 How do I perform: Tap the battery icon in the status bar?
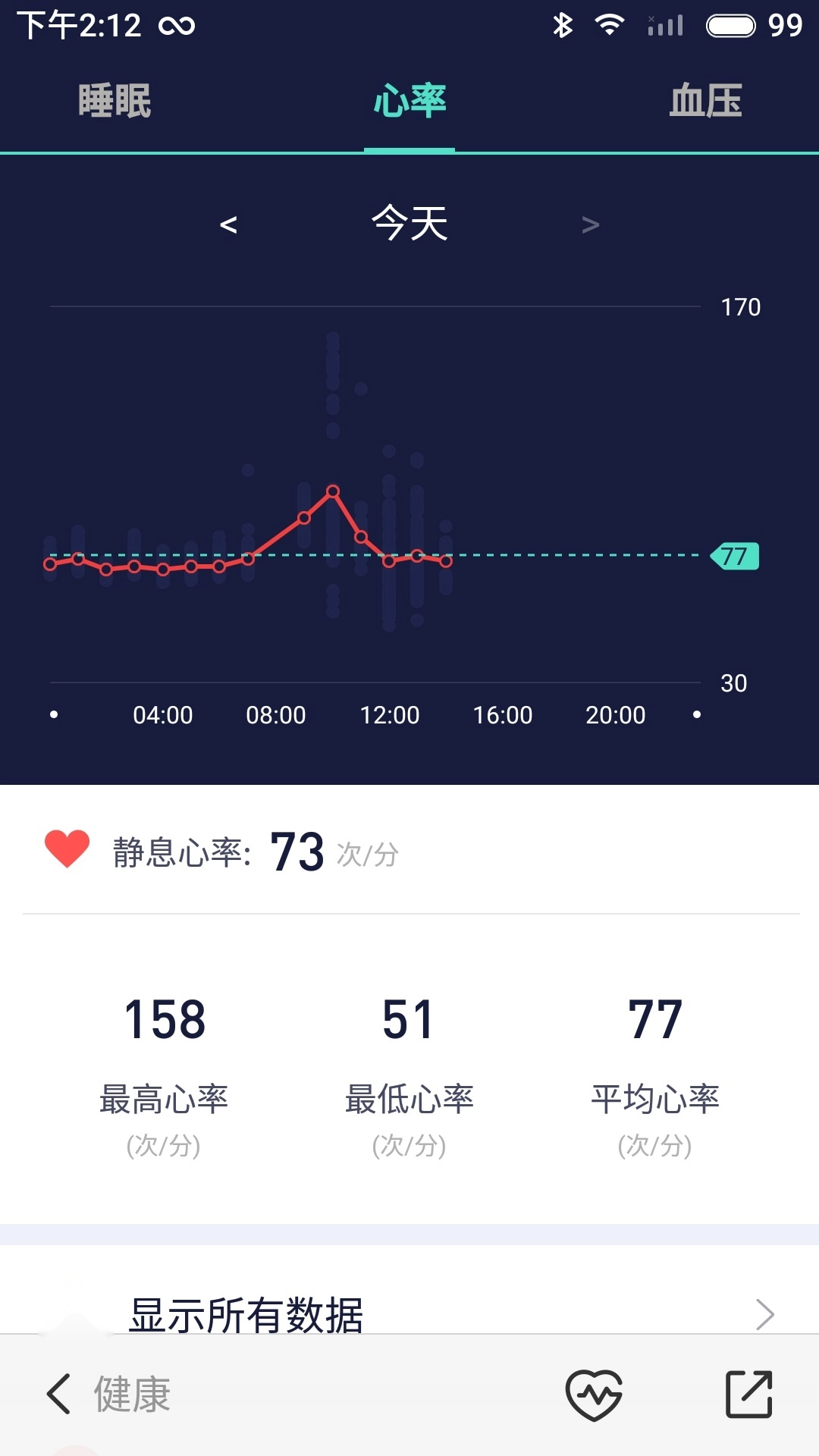point(730,25)
